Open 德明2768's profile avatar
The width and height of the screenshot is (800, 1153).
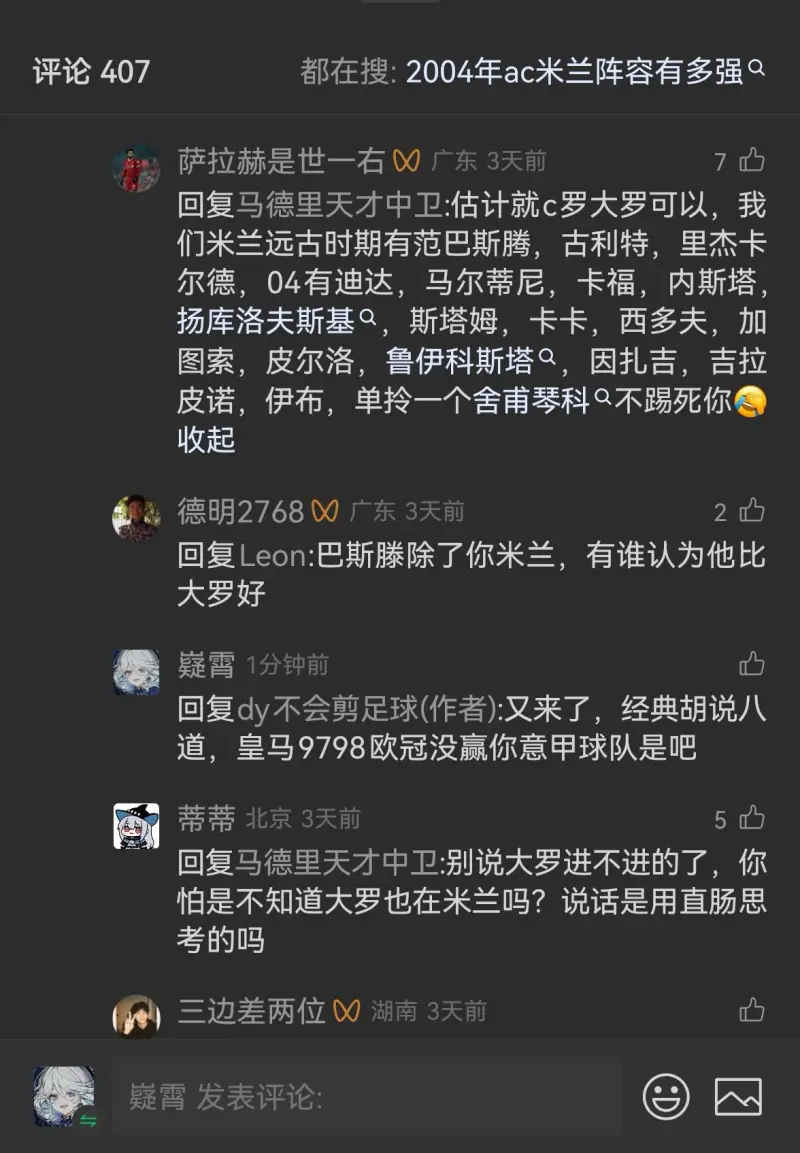click(136, 518)
